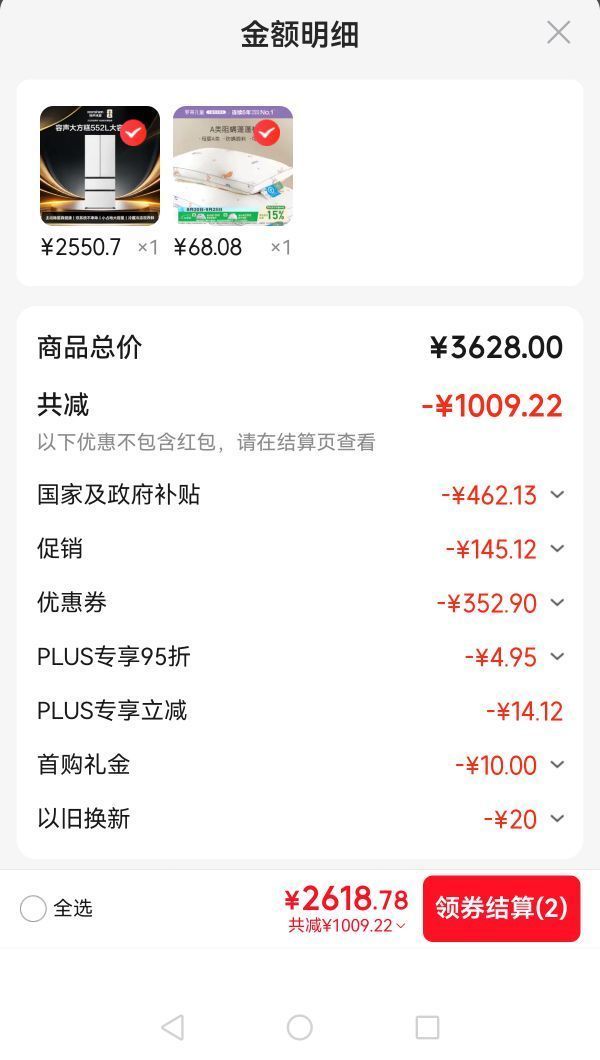The width and height of the screenshot is (600, 1060).
Task: Close the 金额明细 panel
Action: coord(558,32)
